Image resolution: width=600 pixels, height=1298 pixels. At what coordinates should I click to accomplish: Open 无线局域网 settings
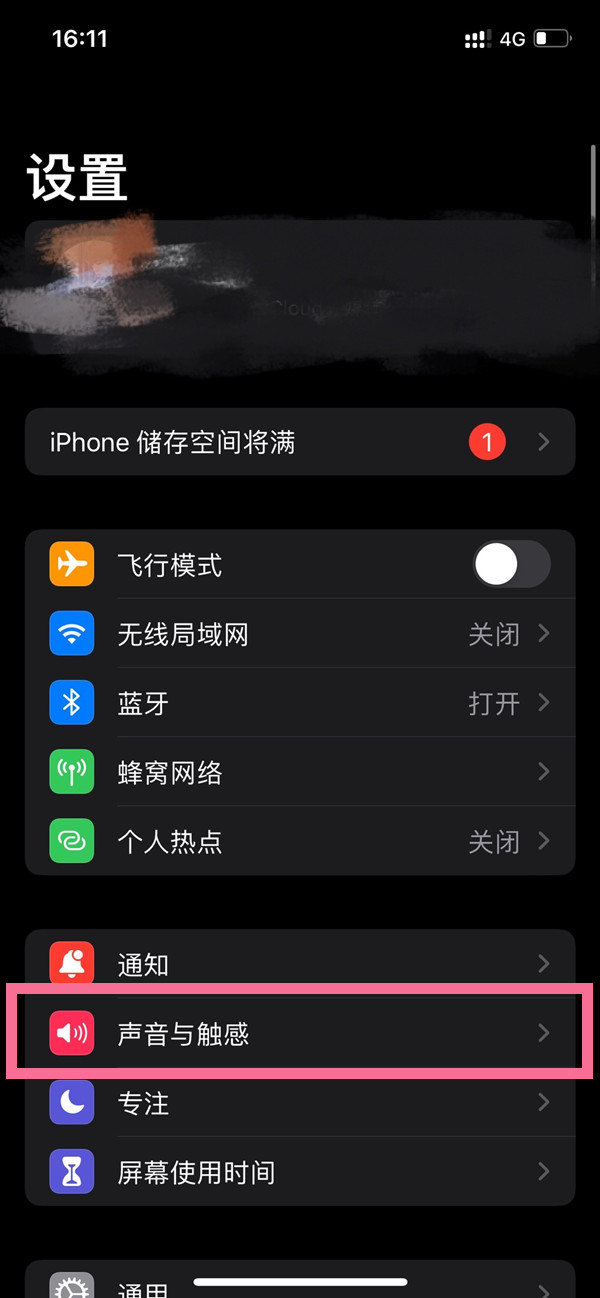click(300, 634)
